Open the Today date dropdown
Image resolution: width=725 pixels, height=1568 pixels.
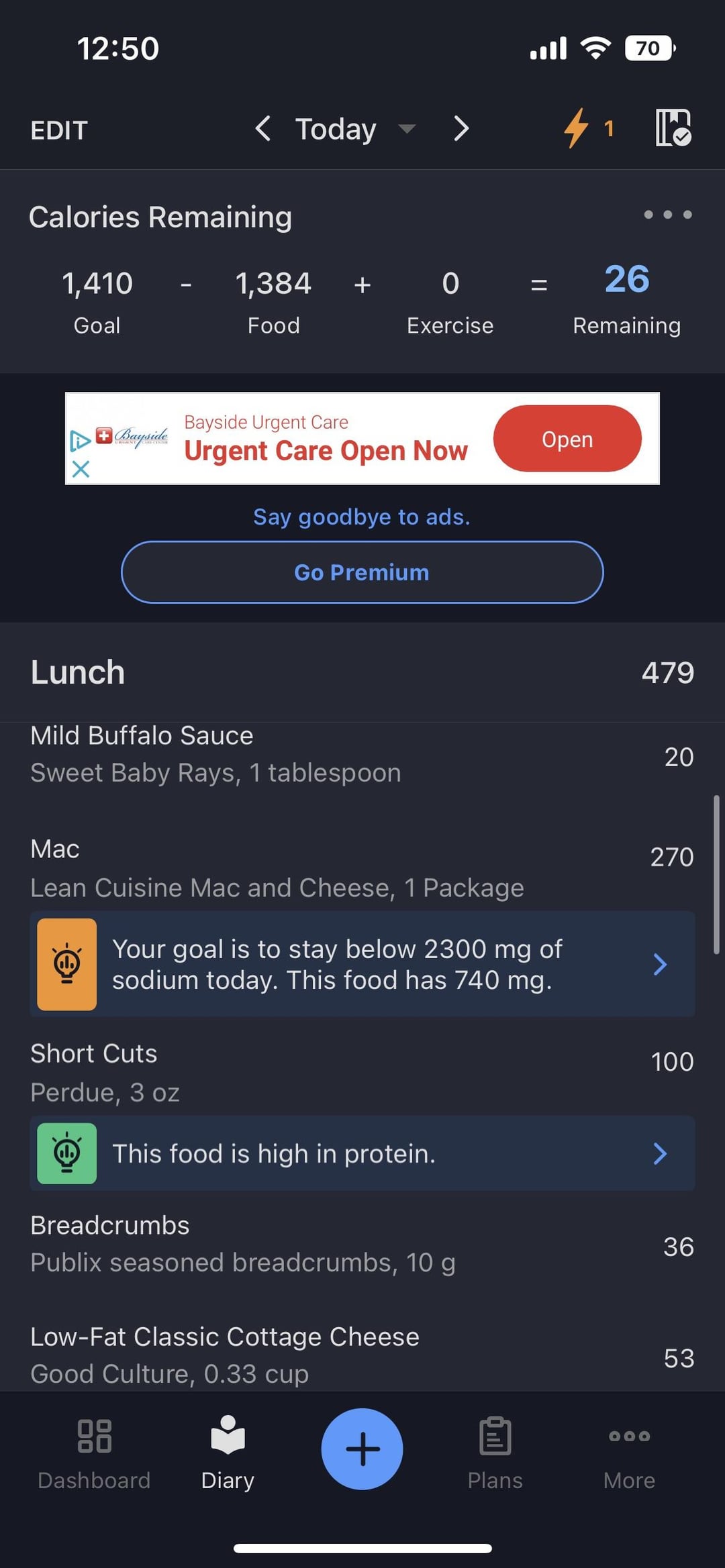pyautogui.click(x=355, y=129)
